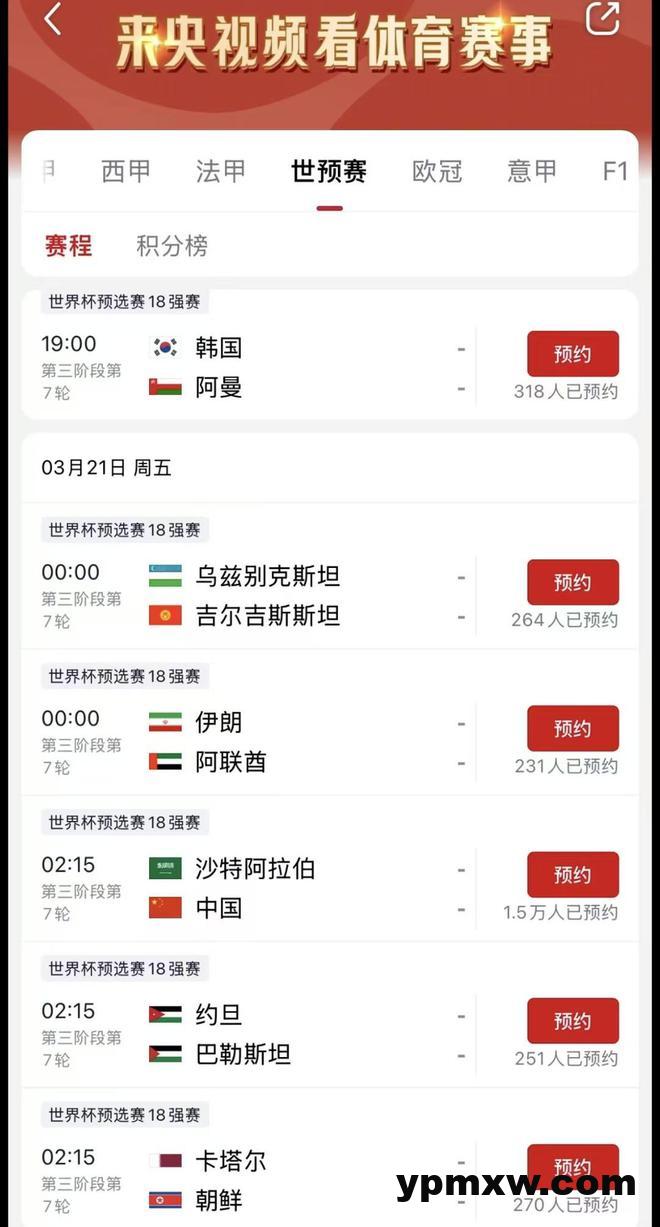Tap 预约 for 约旦 vs 巴勒斯坦
Viewport: 660px width, 1227px height.
click(x=573, y=1020)
